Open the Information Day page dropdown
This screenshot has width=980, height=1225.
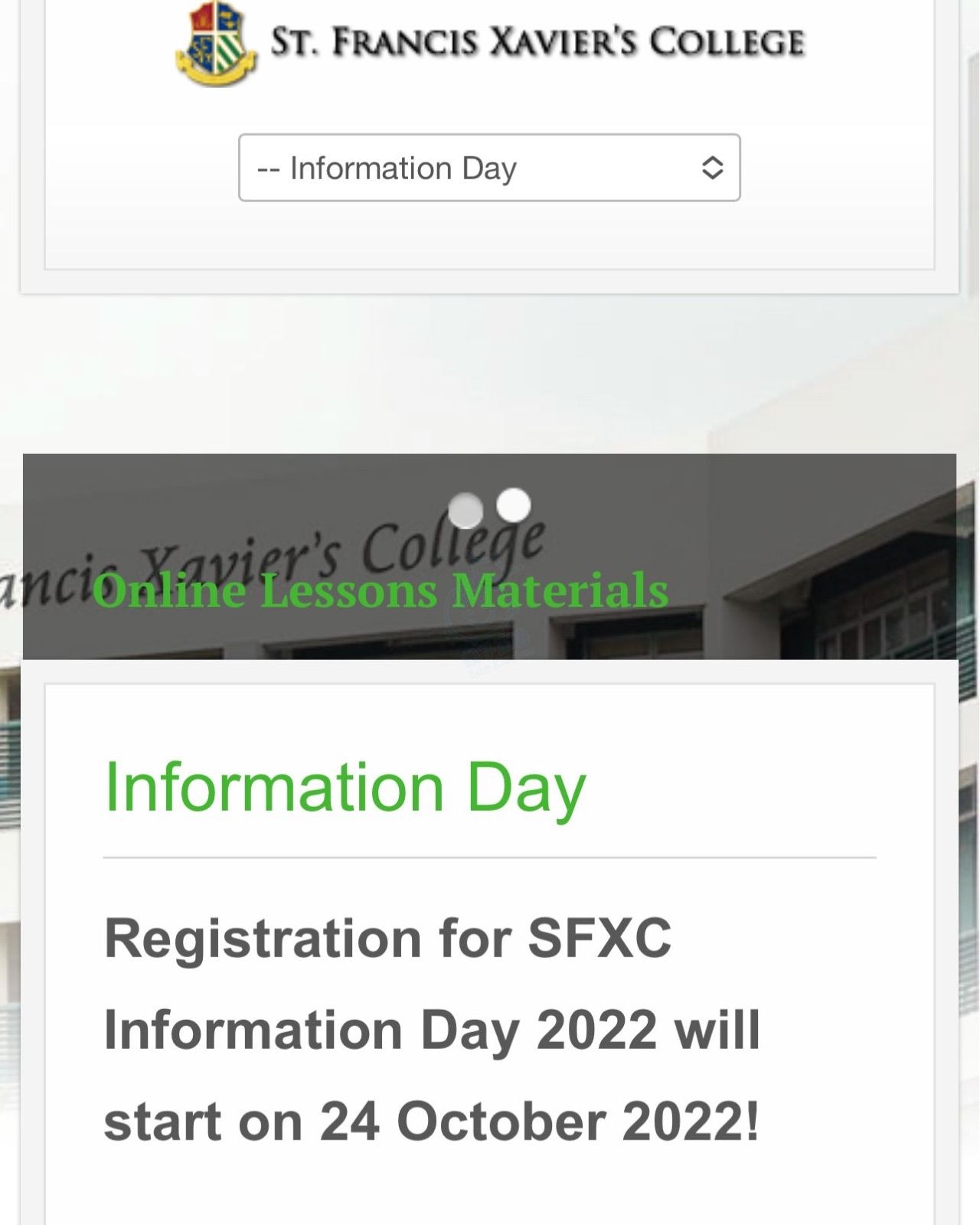pyautogui.click(x=489, y=168)
